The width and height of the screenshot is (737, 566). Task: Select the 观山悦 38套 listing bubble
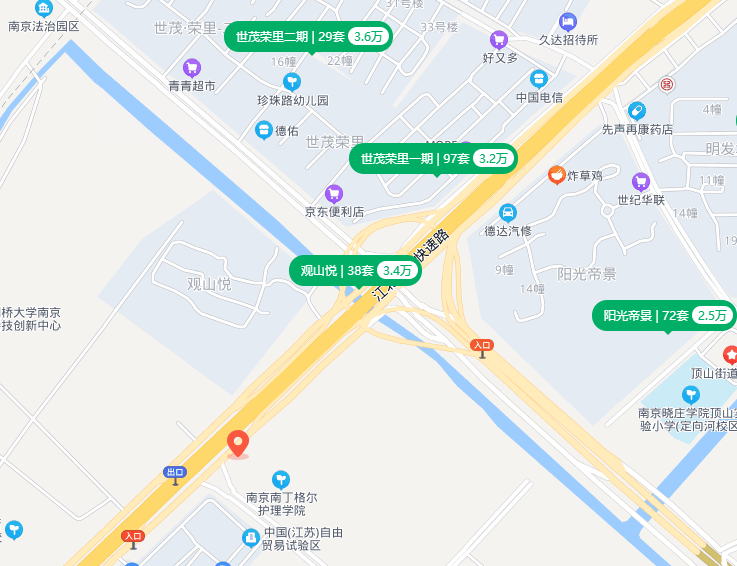coord(355,271)
